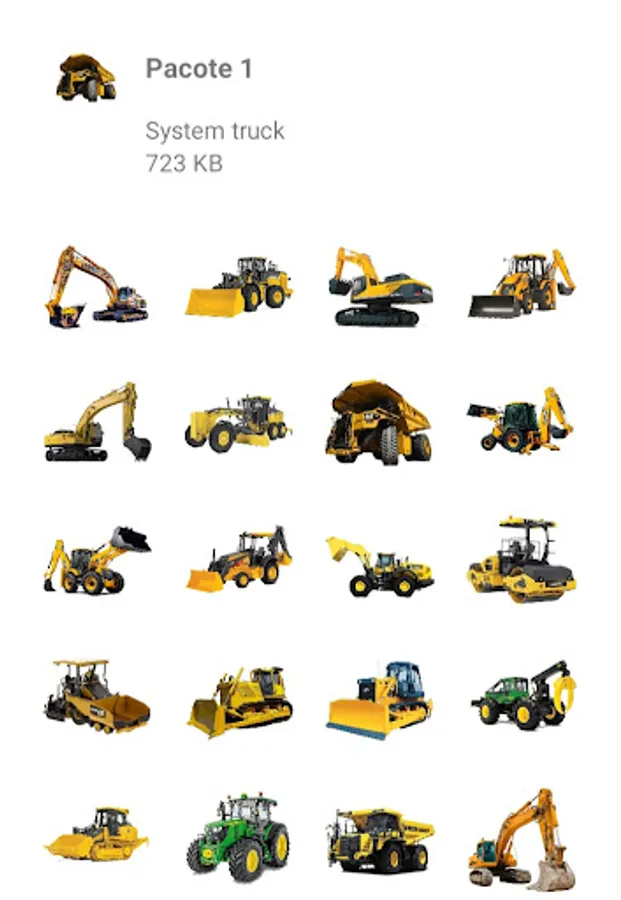Preview the asphalt paver sticker
This screenshot has height=900, width=621.
point(96,696)
